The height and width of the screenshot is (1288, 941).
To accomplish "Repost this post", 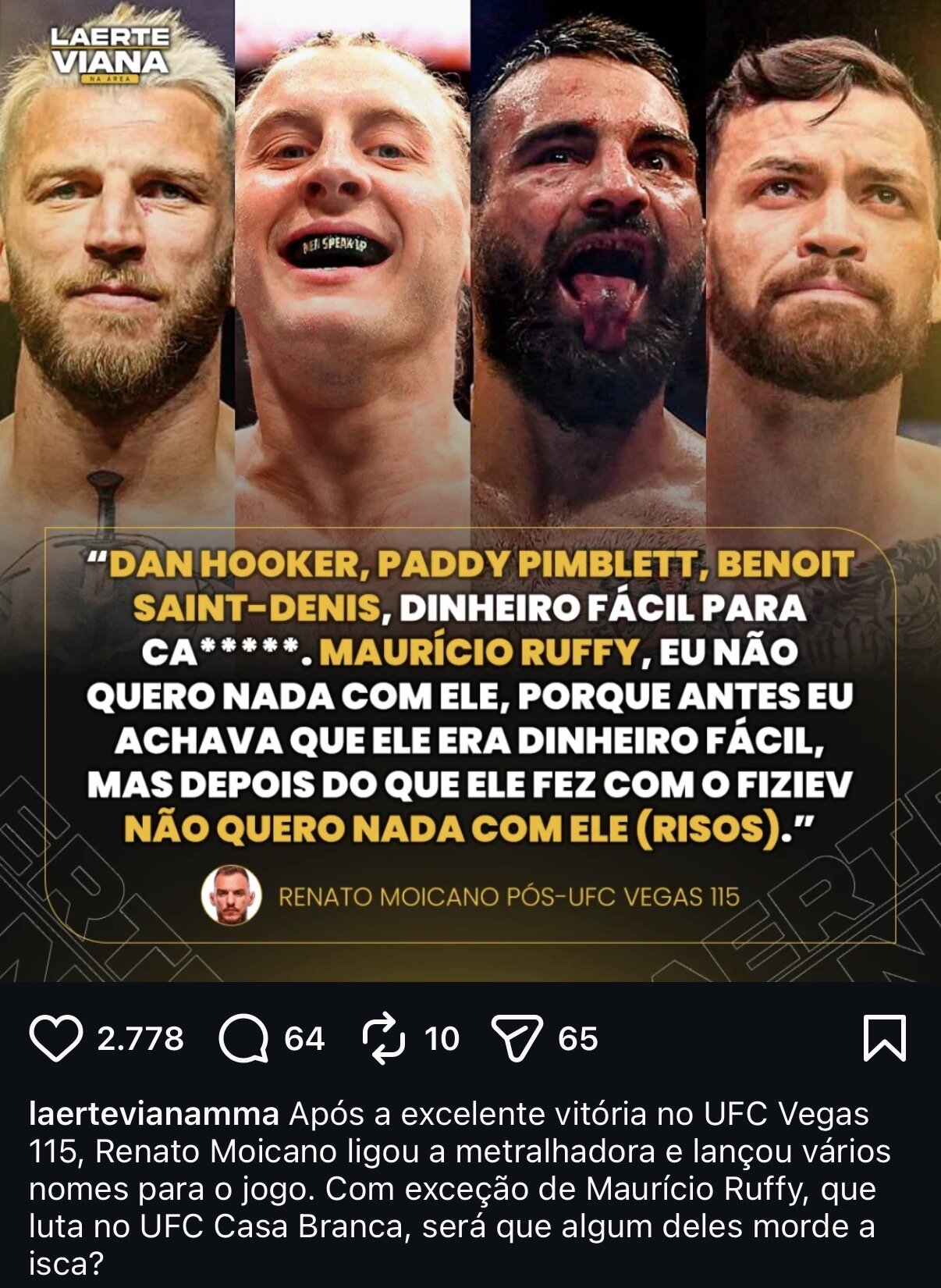I will pos(384,1039).
